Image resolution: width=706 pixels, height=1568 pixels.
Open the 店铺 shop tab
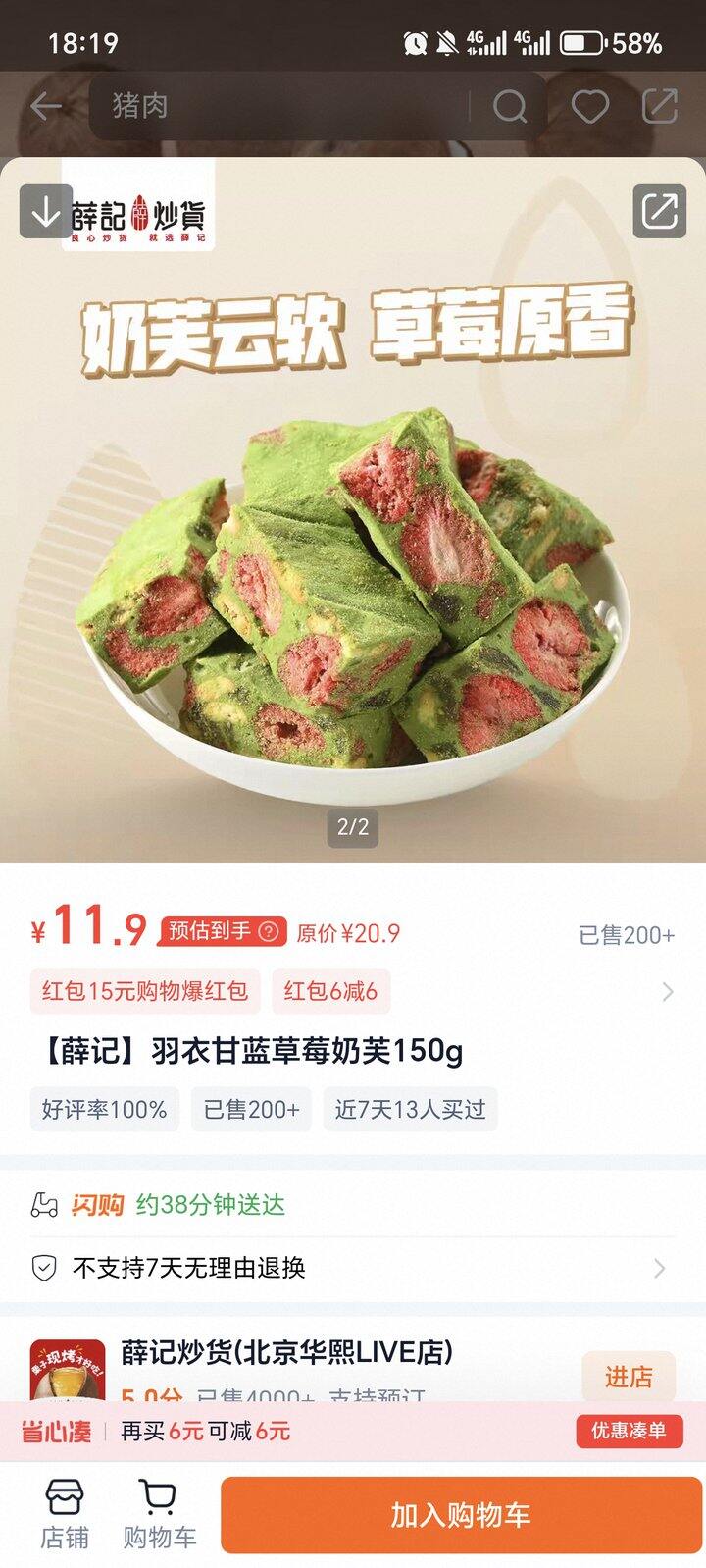pyautogui.click(x=65, y=1514)
